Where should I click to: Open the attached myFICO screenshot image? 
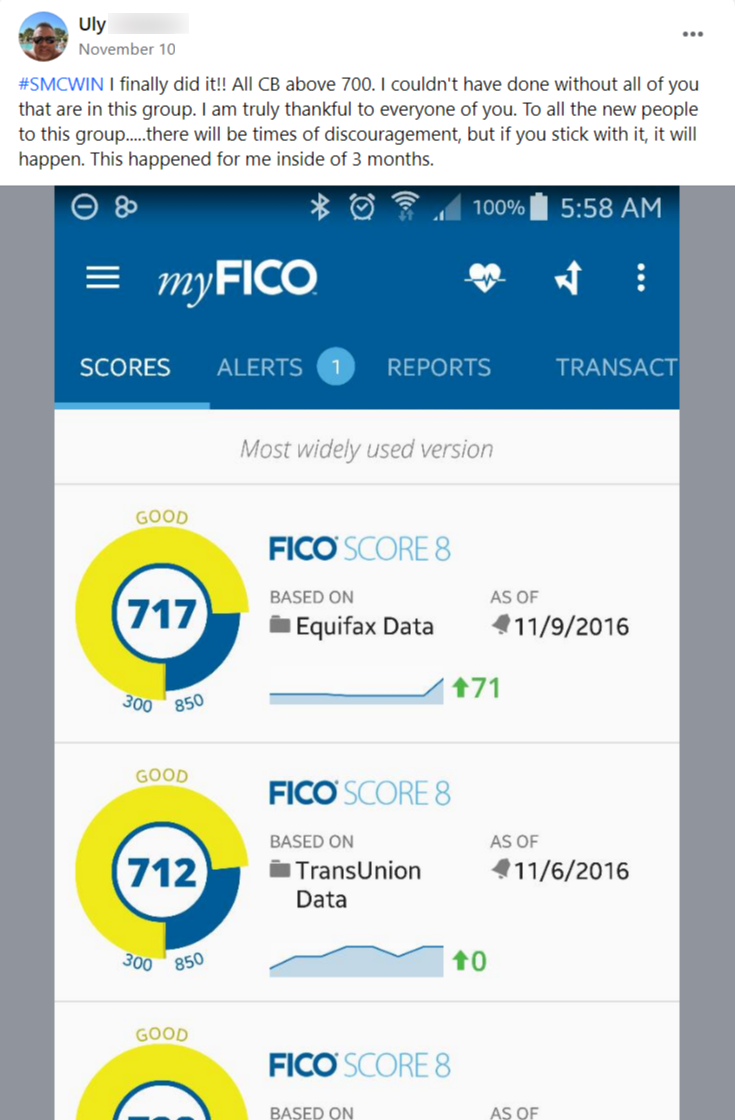pyautogui.click(x=367, y=650)
